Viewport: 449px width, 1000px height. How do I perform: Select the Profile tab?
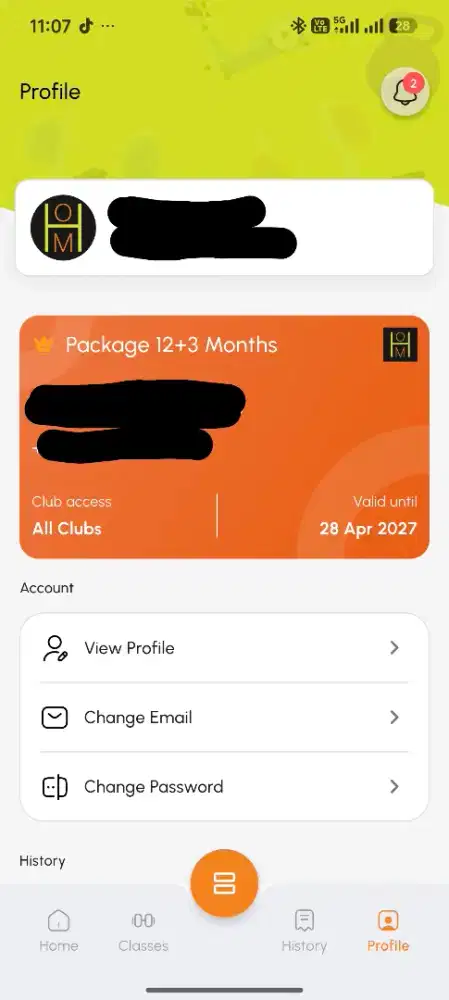388,931
